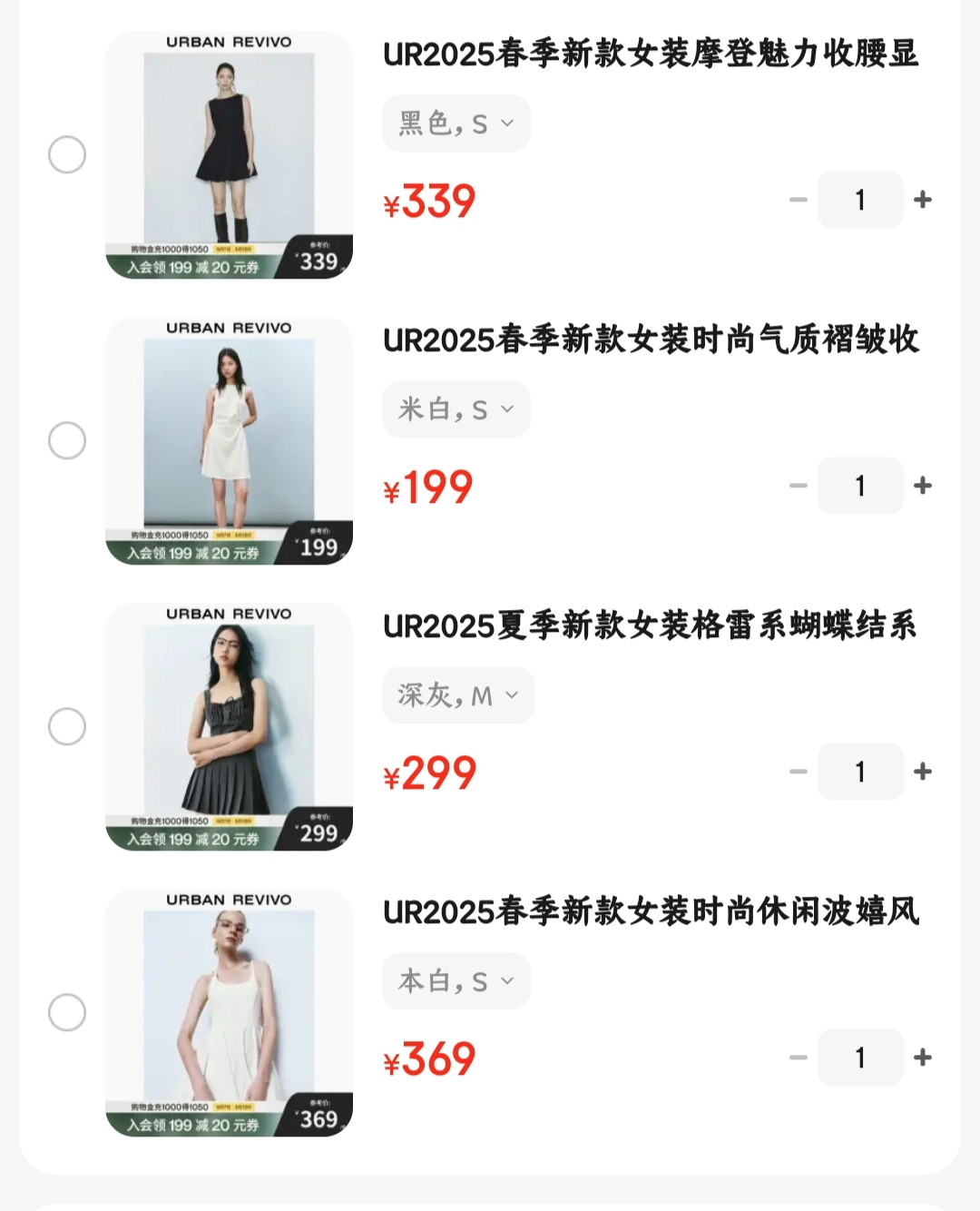Viewport: 980px width, 1211px height.
Task: Change the 本白, S size option
Action: pyautogui.click(x=456, y=981)
